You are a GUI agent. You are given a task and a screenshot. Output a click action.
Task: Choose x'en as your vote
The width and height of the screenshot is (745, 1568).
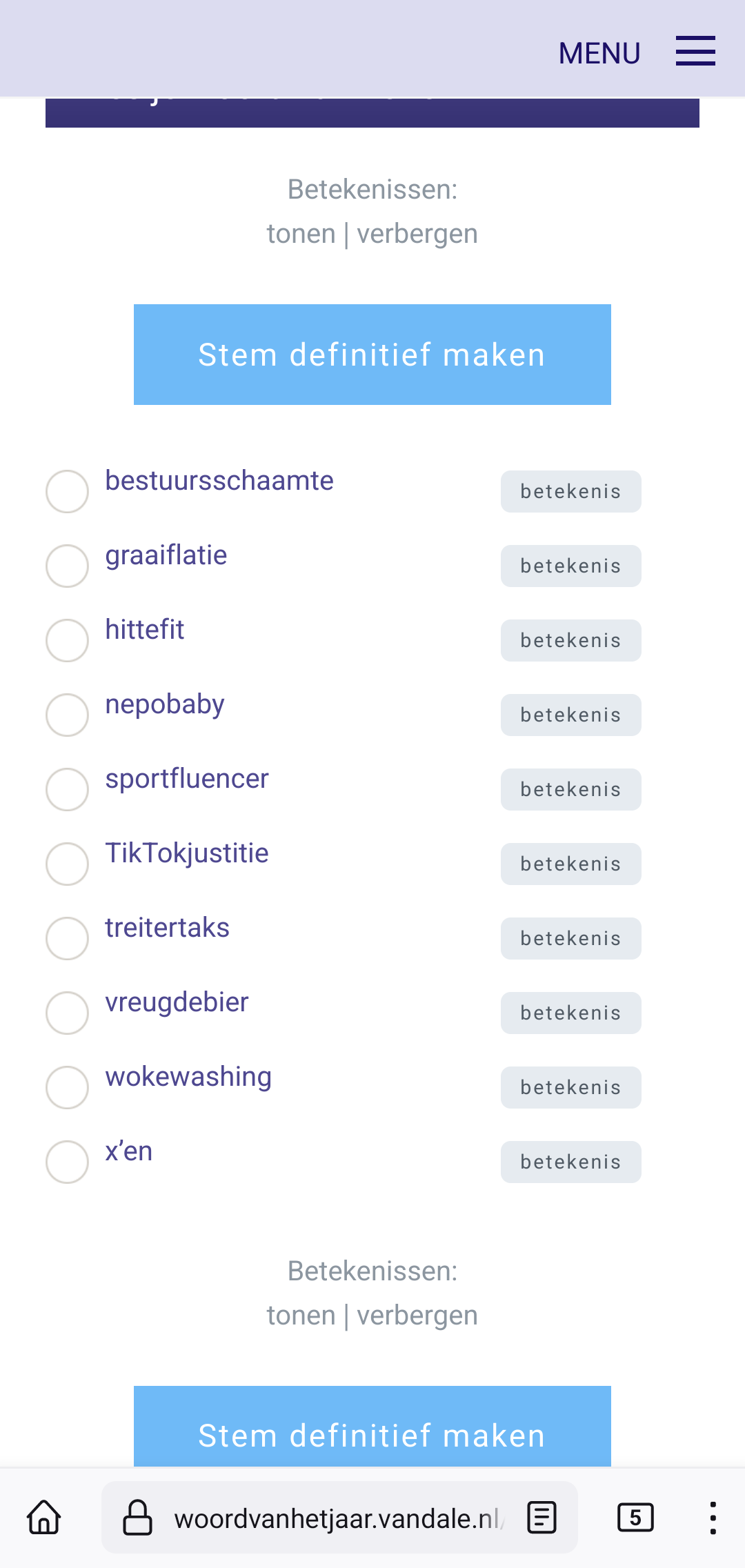pyautogui.click(x=67, y=1162)
